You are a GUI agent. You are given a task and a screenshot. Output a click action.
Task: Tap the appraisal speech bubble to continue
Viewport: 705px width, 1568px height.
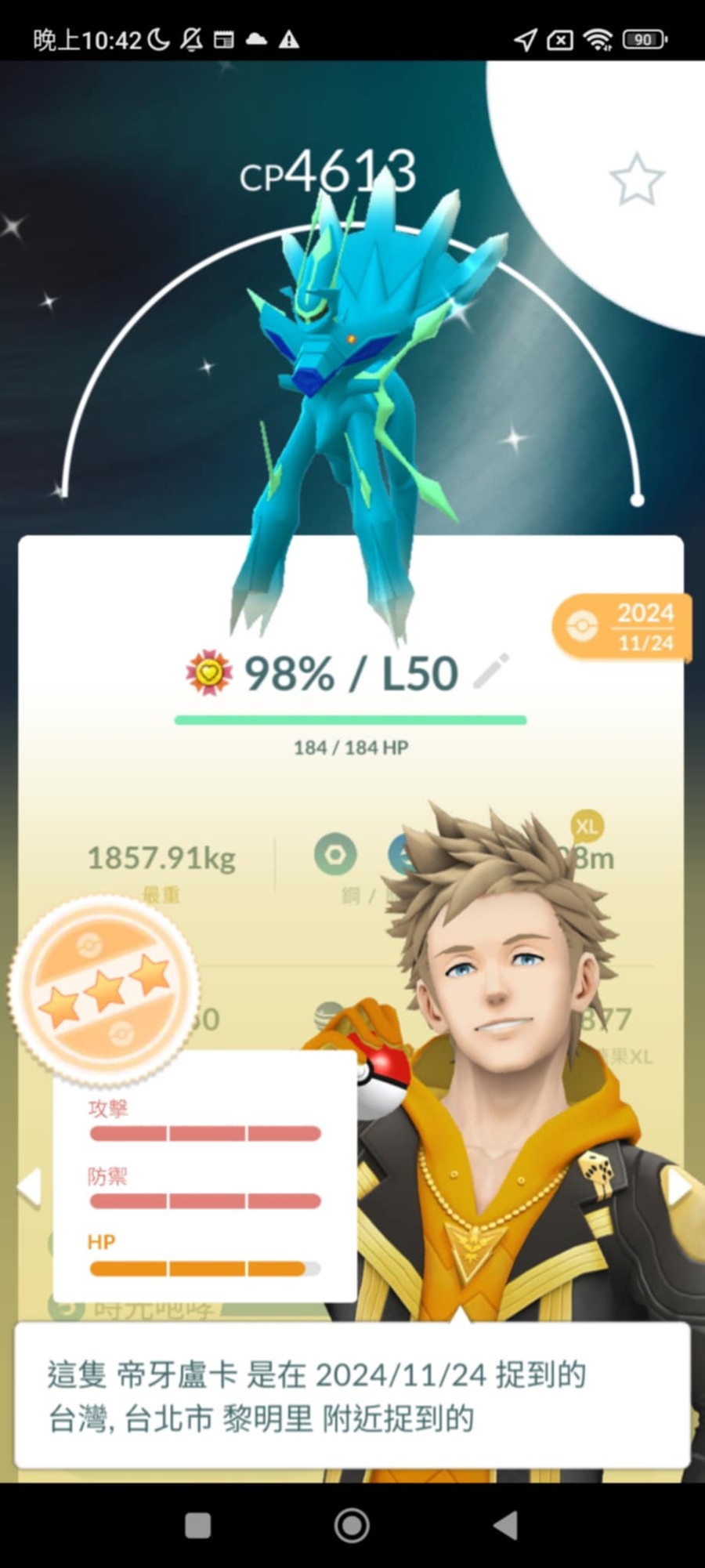coord(352,1396)
